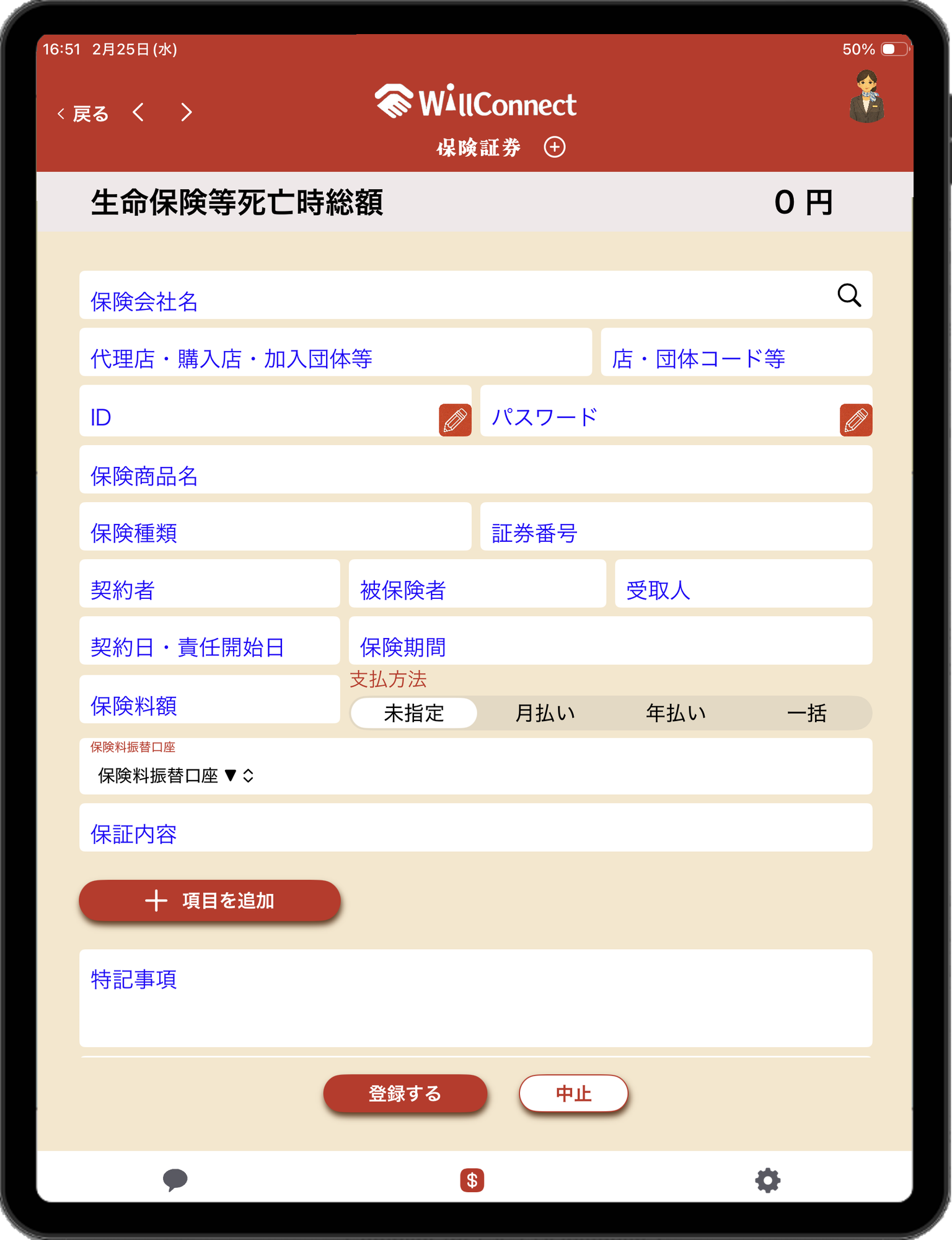
Task: Tap the 保険会社名 field
Action: [475, 295]
